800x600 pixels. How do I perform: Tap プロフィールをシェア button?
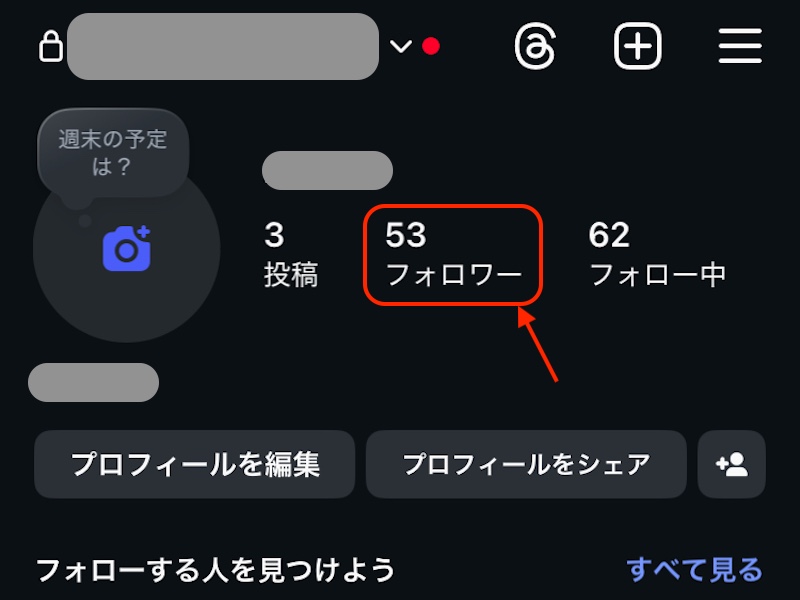526,464
